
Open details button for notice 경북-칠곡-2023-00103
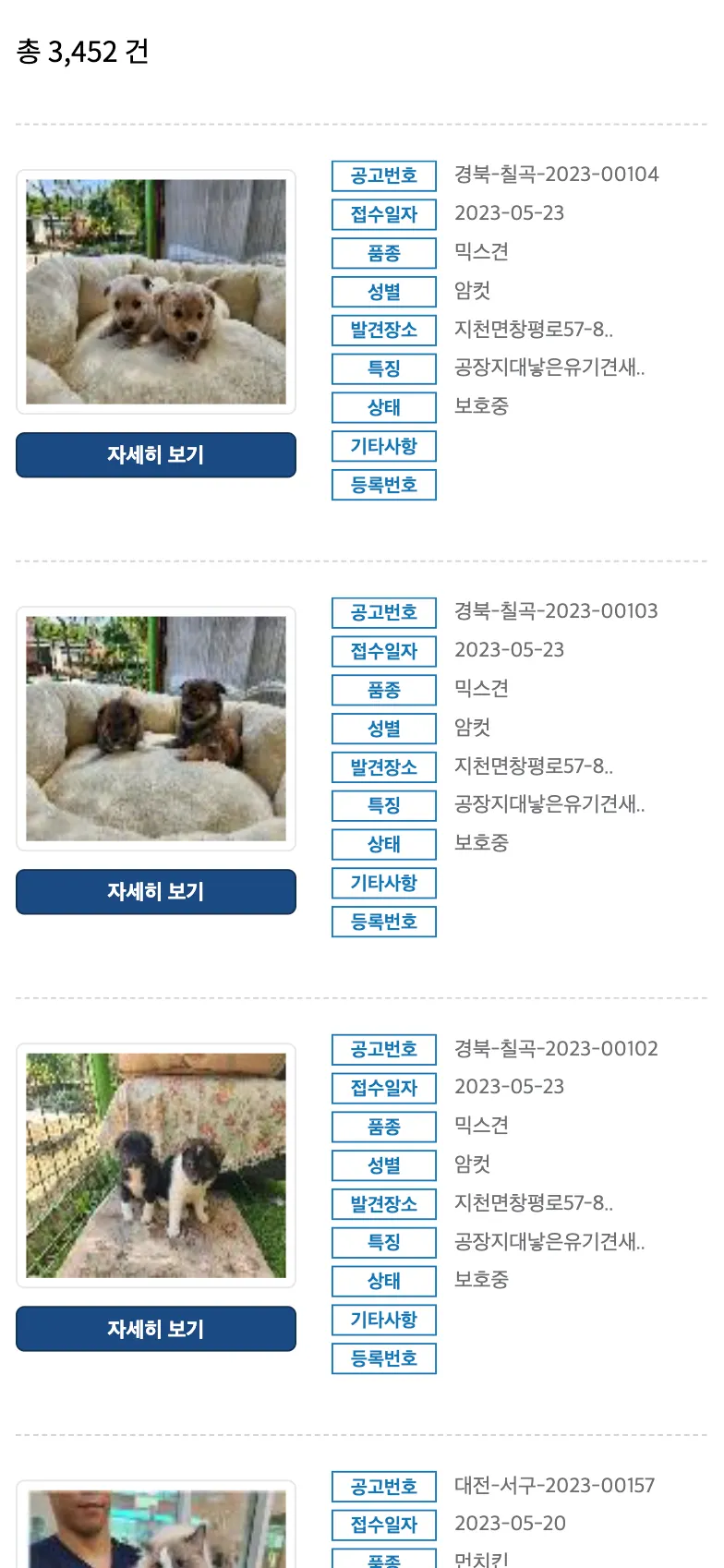(x=156, y=891)
